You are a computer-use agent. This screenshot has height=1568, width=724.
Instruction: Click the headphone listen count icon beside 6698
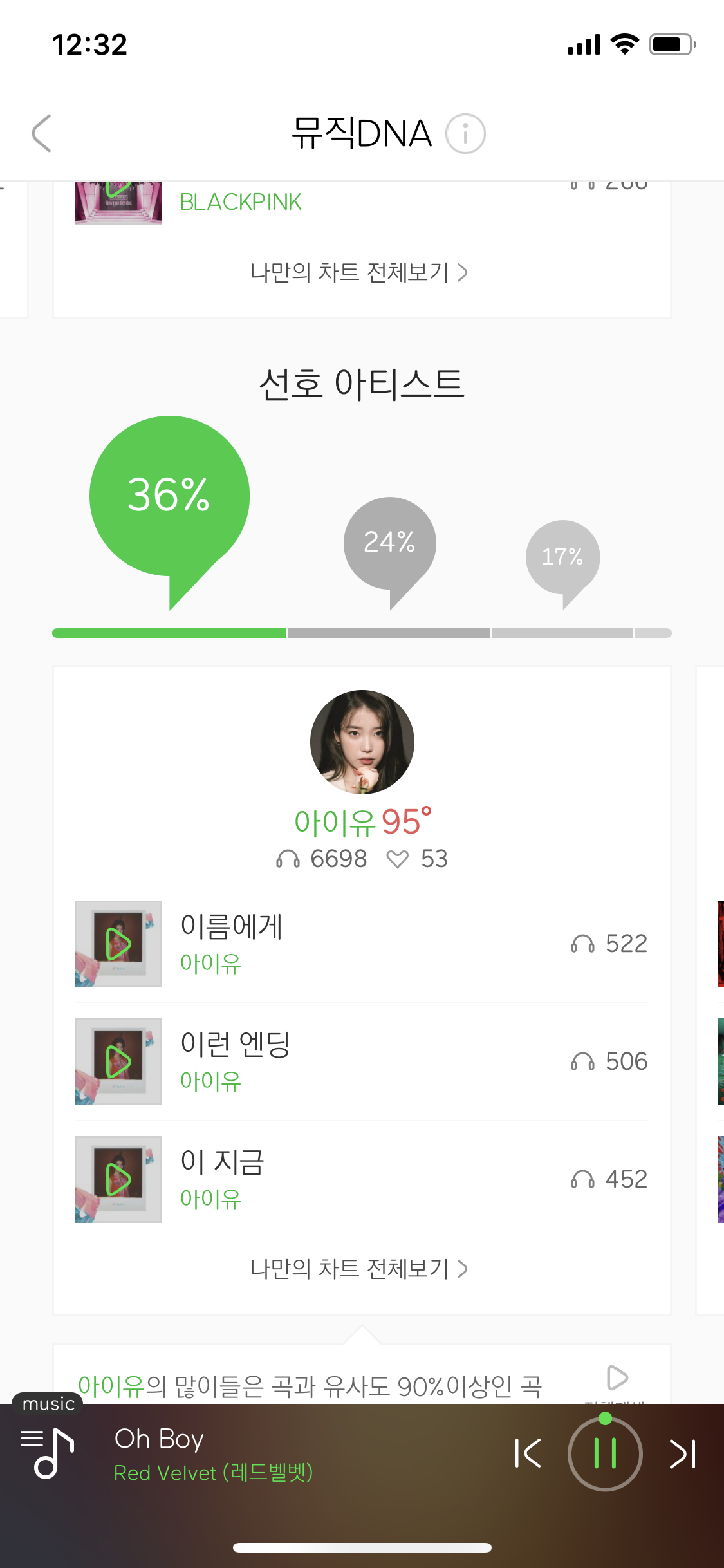click(x=289, y=858)
